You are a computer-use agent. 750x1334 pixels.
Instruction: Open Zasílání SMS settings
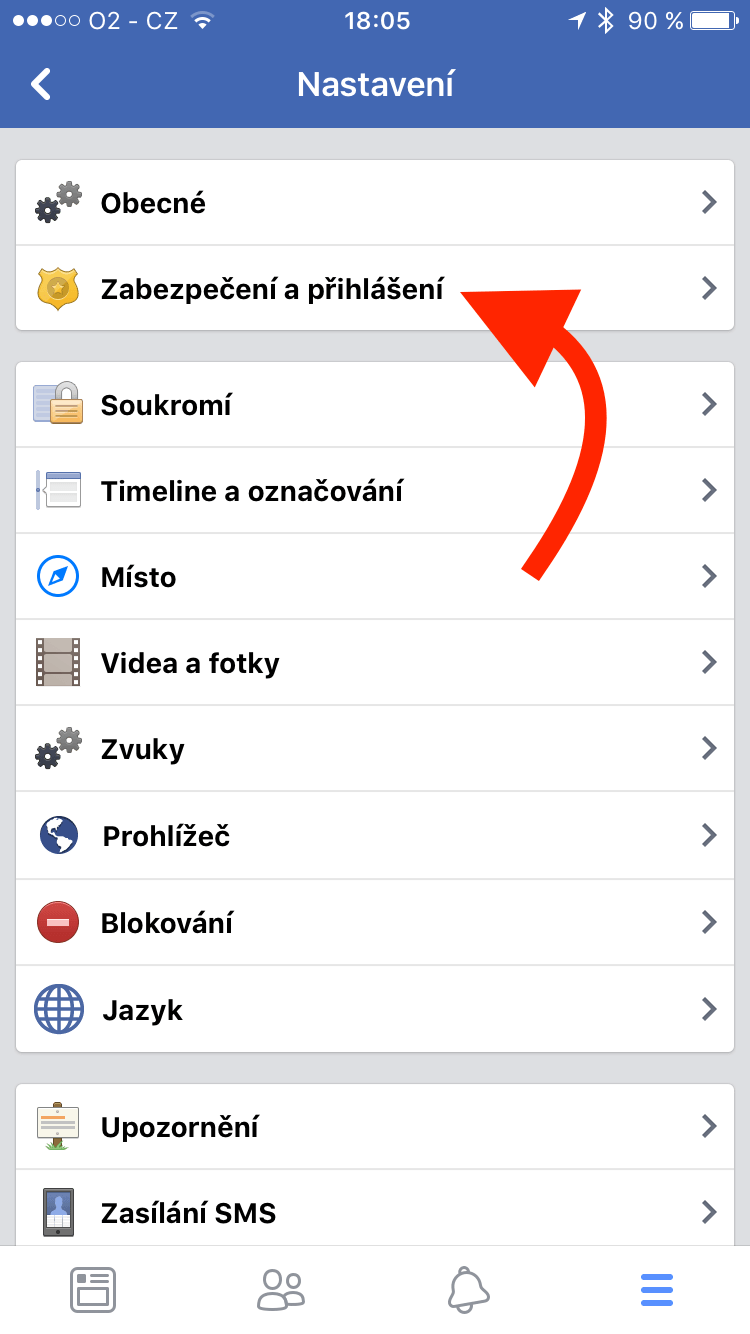375,1212
